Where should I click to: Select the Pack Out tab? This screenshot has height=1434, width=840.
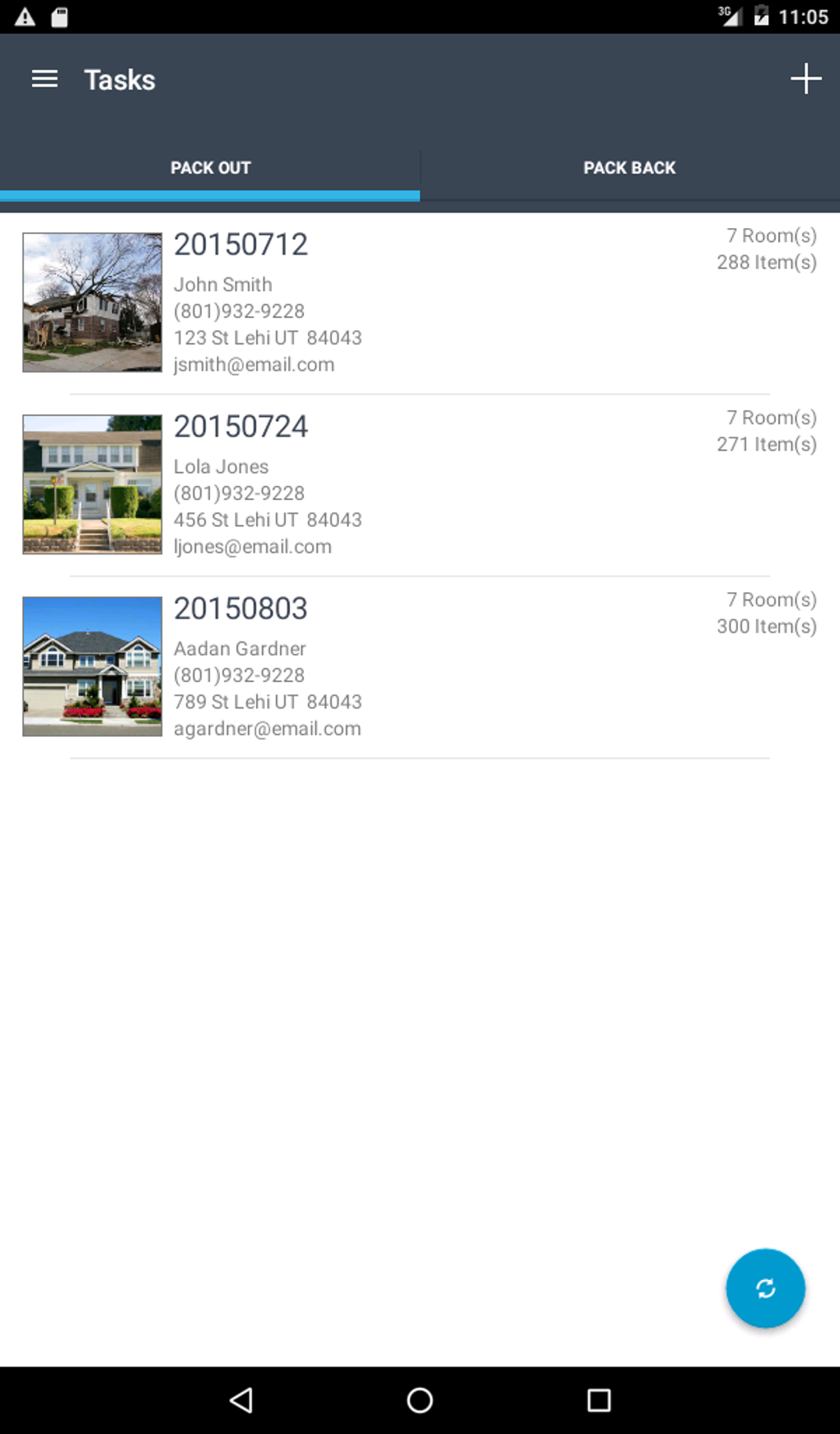pyautogui.click(x=210, y=168)
